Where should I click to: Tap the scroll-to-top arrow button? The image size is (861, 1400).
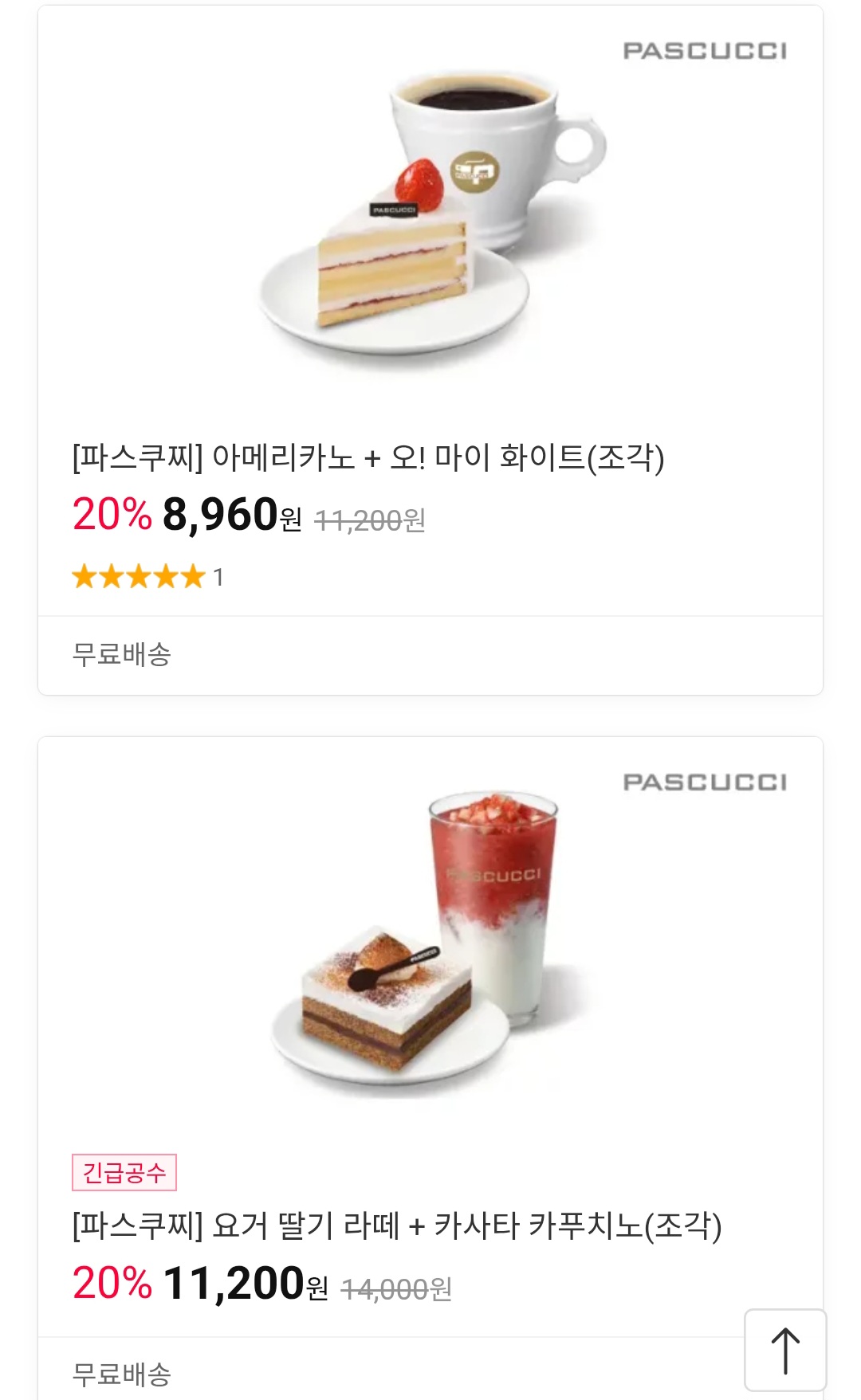coord(784,1350)
